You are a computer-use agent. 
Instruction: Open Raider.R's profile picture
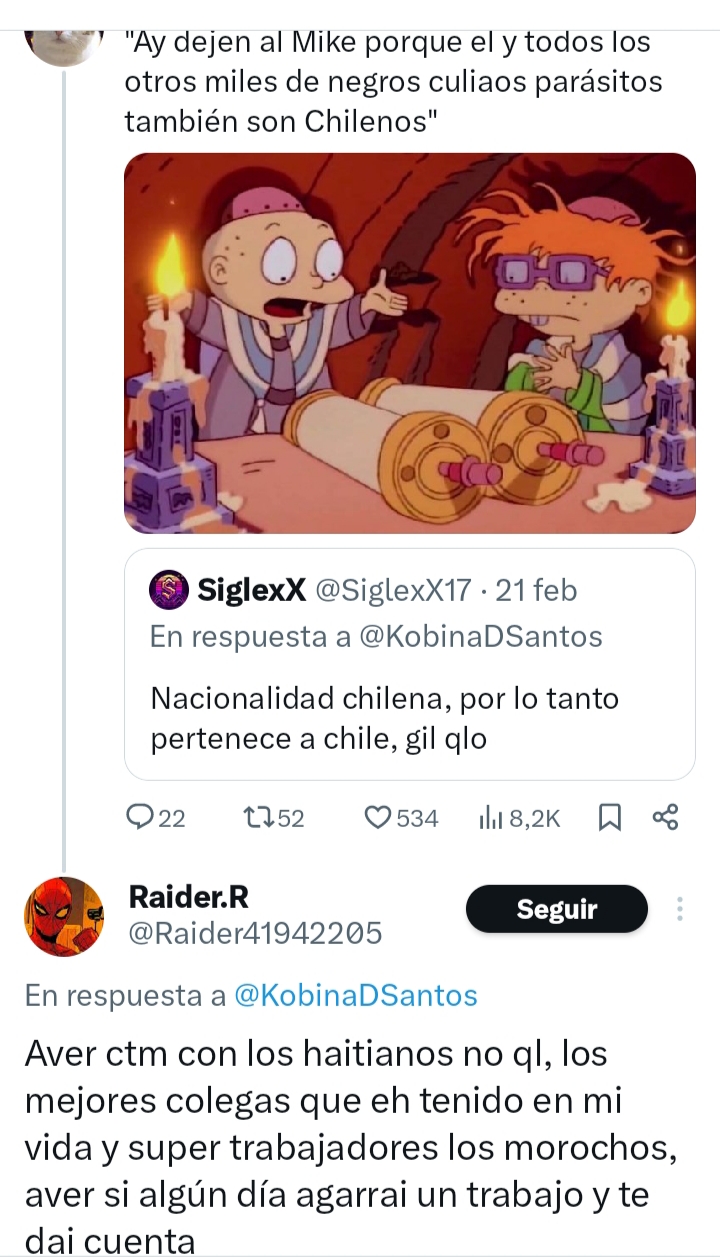[64, 916]
